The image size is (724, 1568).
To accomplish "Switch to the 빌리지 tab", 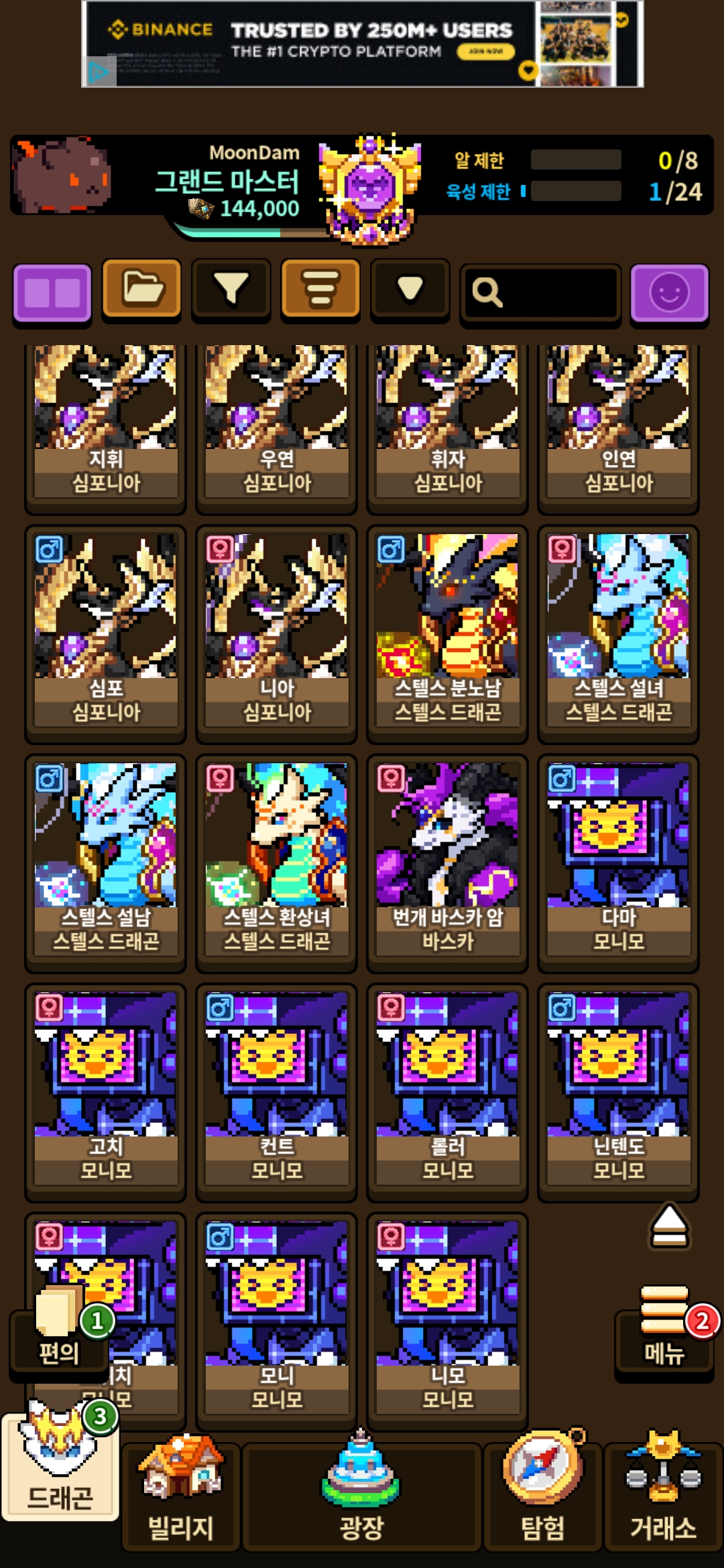I will 181,1496.
